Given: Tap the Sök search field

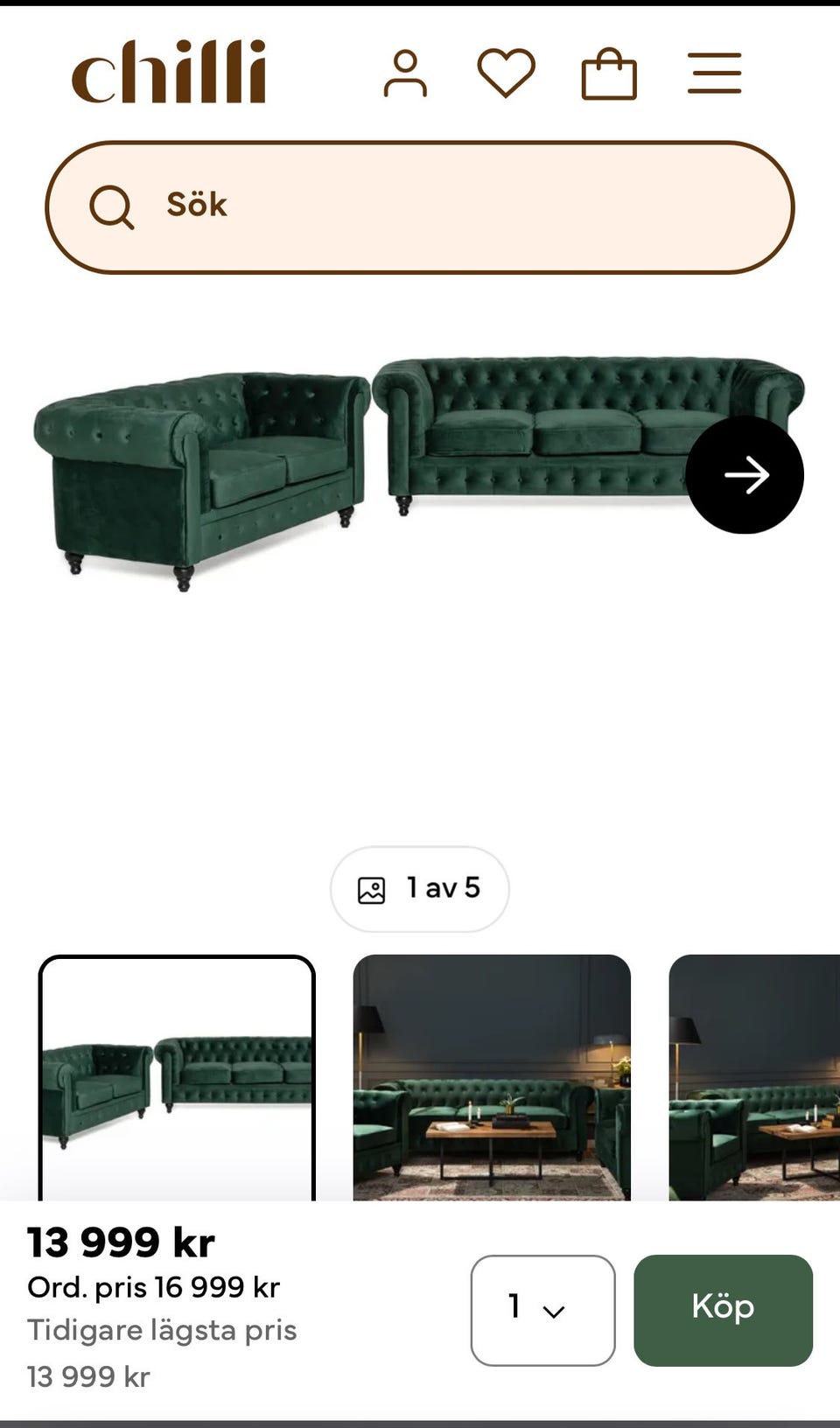Looking at the screenshot, I should [420, 207].
